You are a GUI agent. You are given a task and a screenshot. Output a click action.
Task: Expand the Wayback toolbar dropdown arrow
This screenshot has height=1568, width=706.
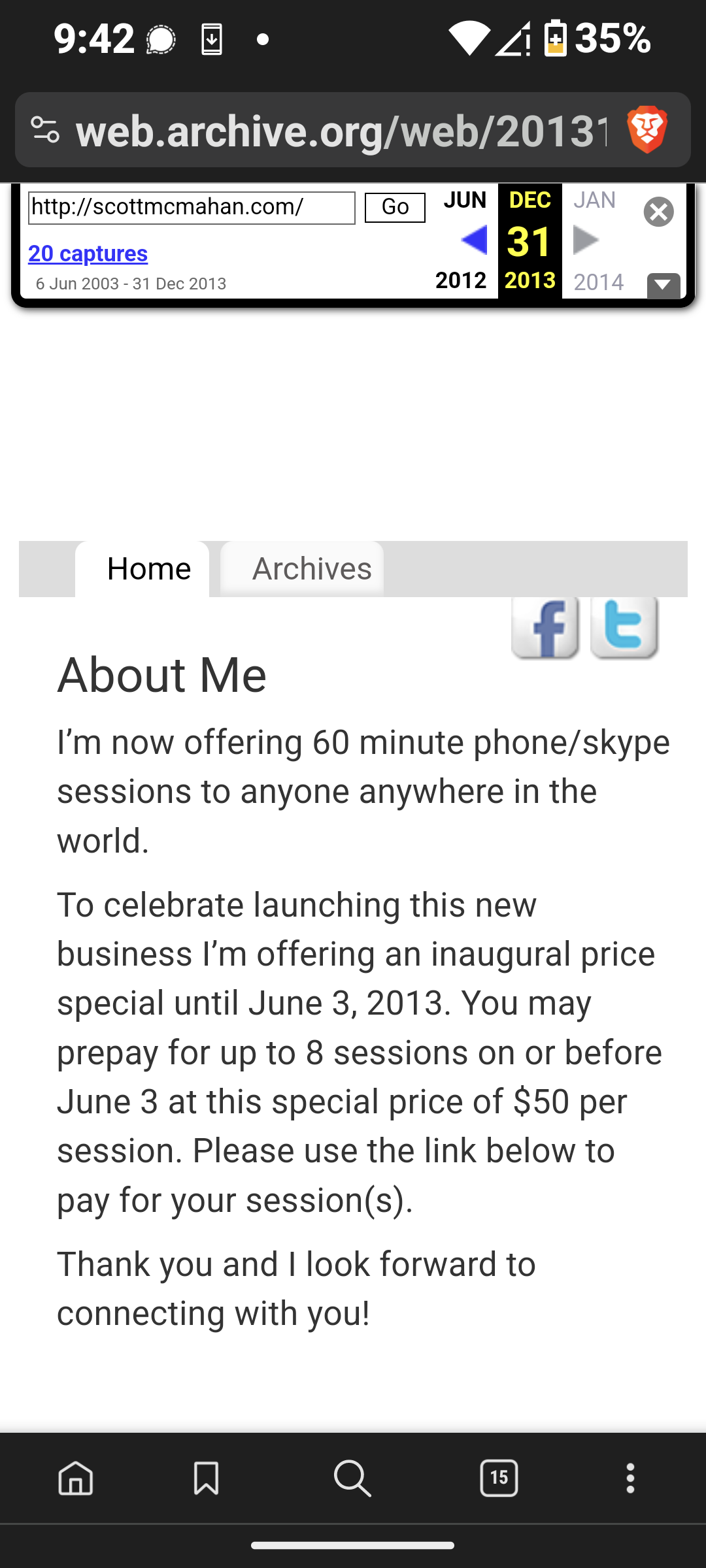(664, 286)
